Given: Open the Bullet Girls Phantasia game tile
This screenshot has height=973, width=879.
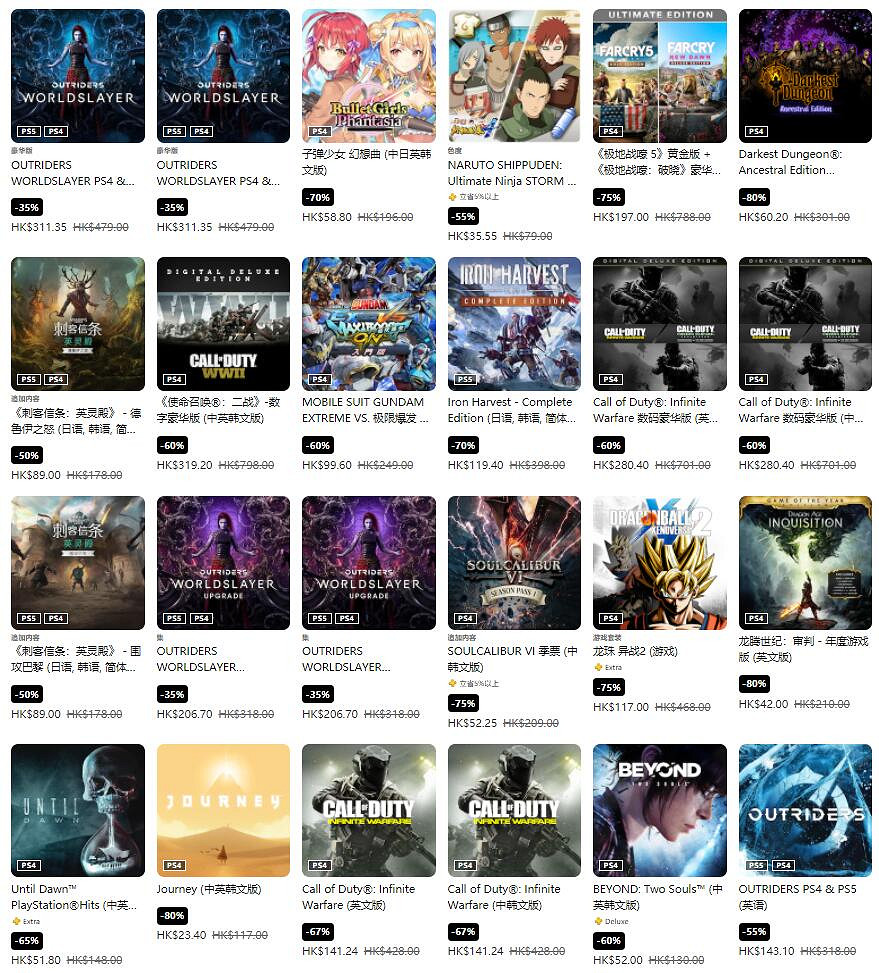Looking at the screenshot, I should pyautogui.click(x=368, y=76).
